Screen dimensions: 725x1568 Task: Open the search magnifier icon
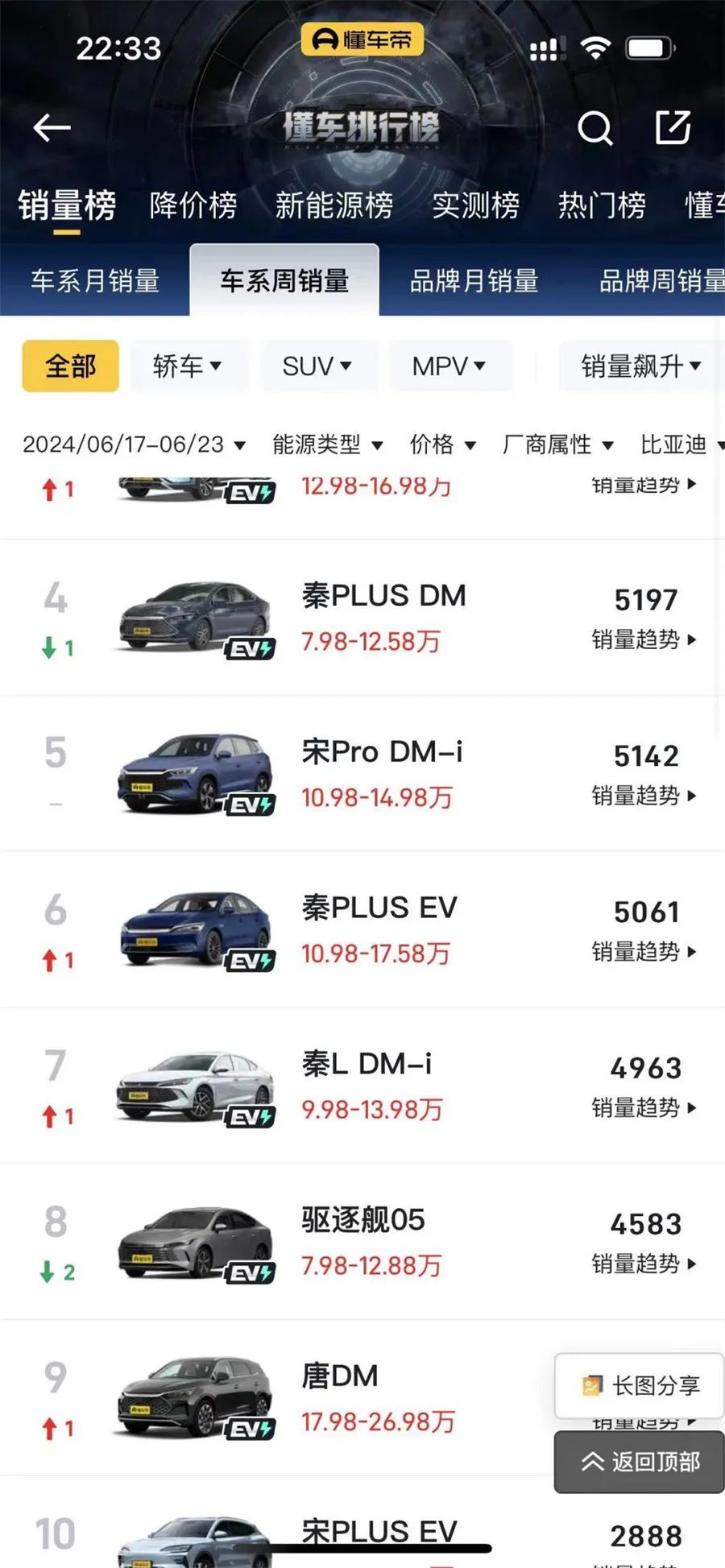(x=594, y=127)
